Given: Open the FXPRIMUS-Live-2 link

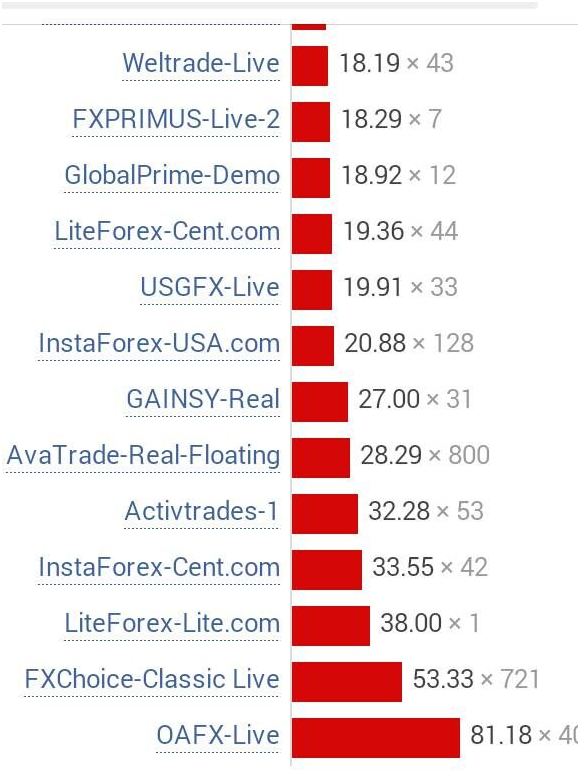Looking at the screenshot, I should click(176, 120).
